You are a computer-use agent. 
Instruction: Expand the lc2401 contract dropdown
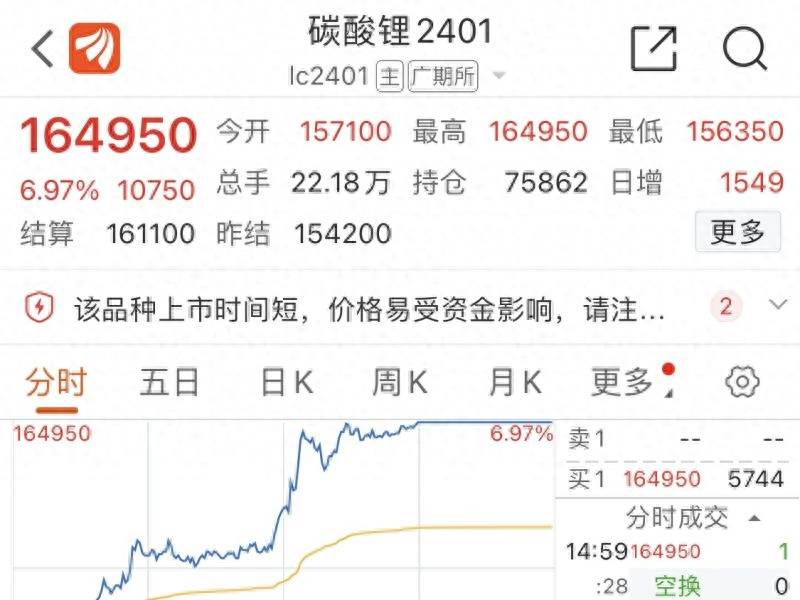pos(499,77)
